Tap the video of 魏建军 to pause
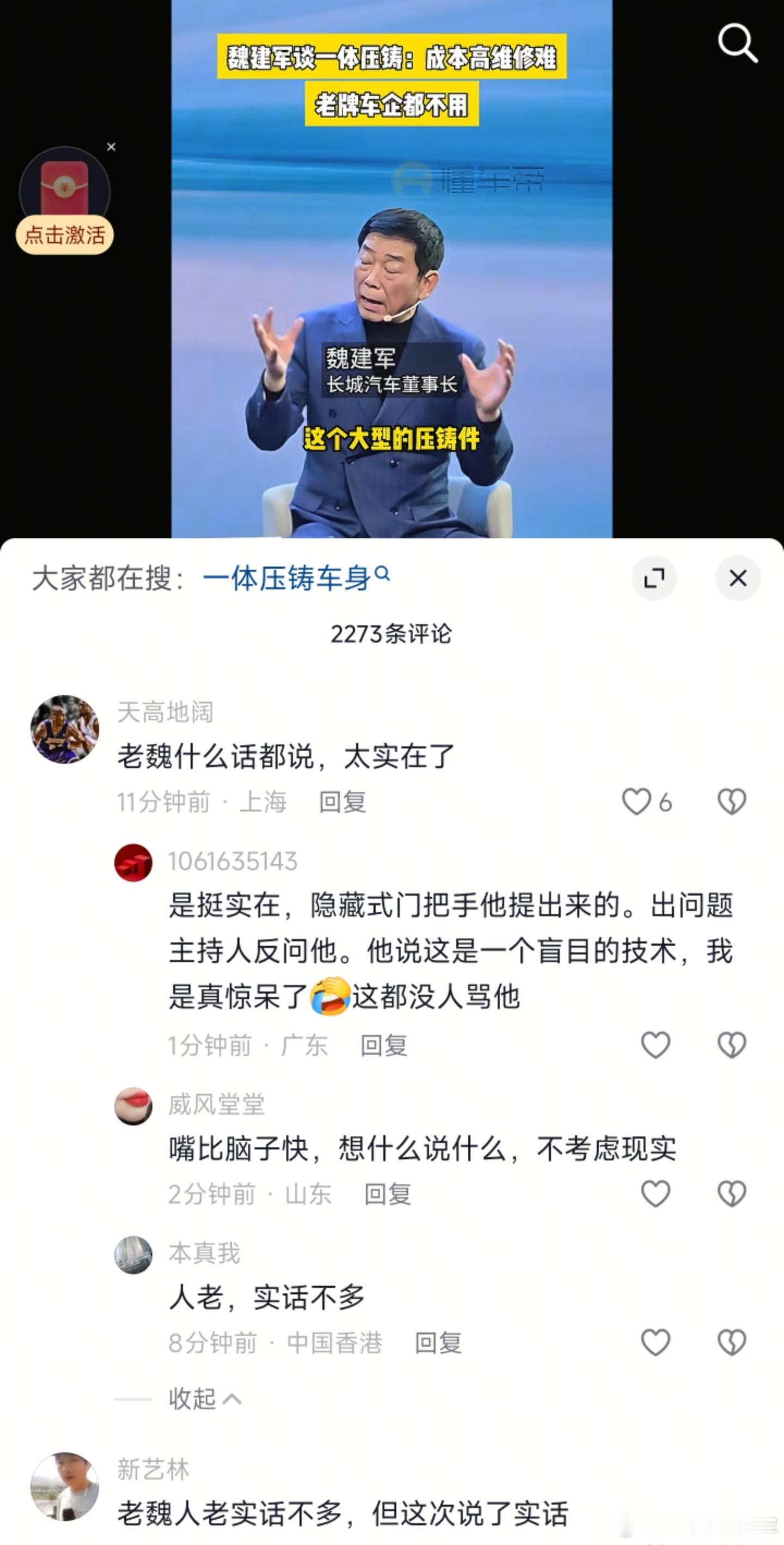784x1545 pixels. [392, 300]
